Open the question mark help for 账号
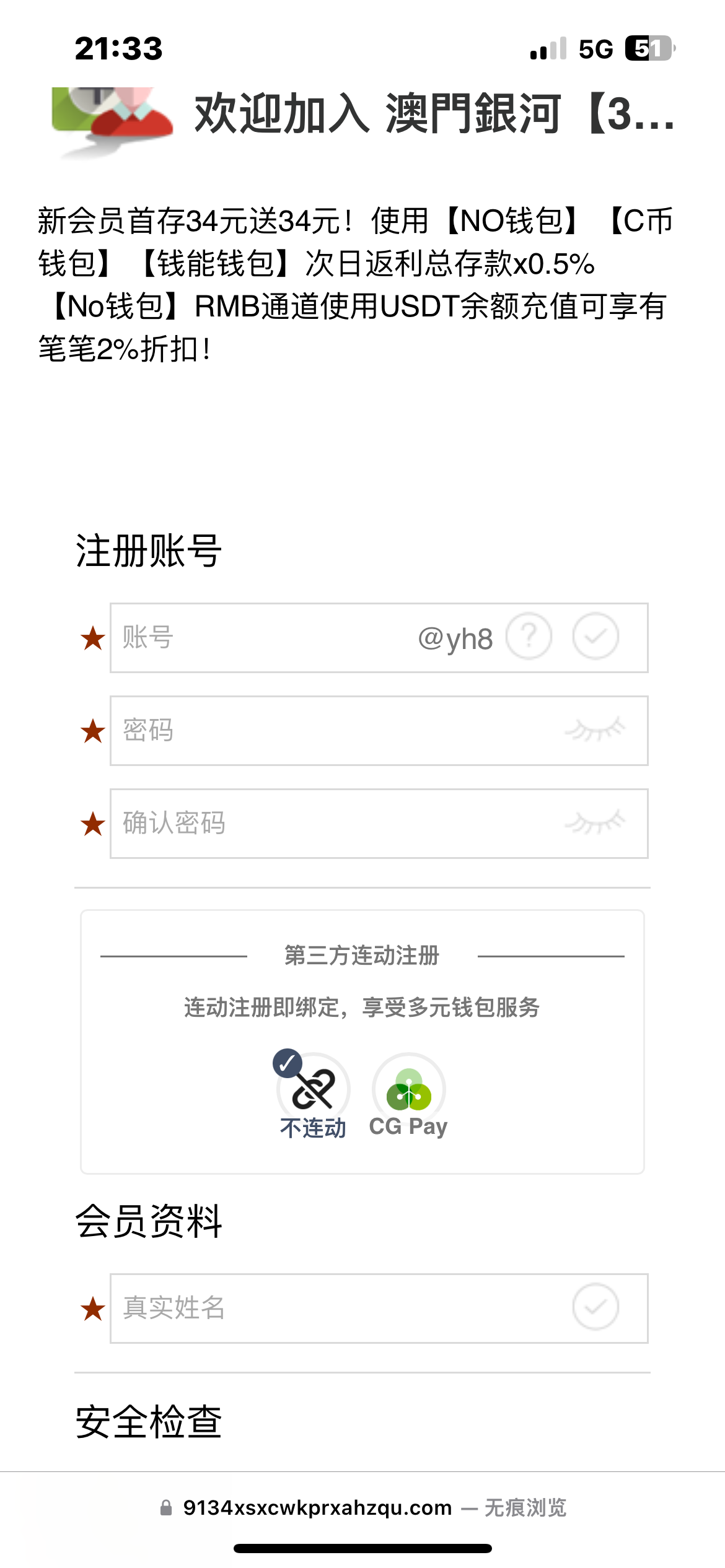Screen dimensions: 725x1568 [529, 637]
